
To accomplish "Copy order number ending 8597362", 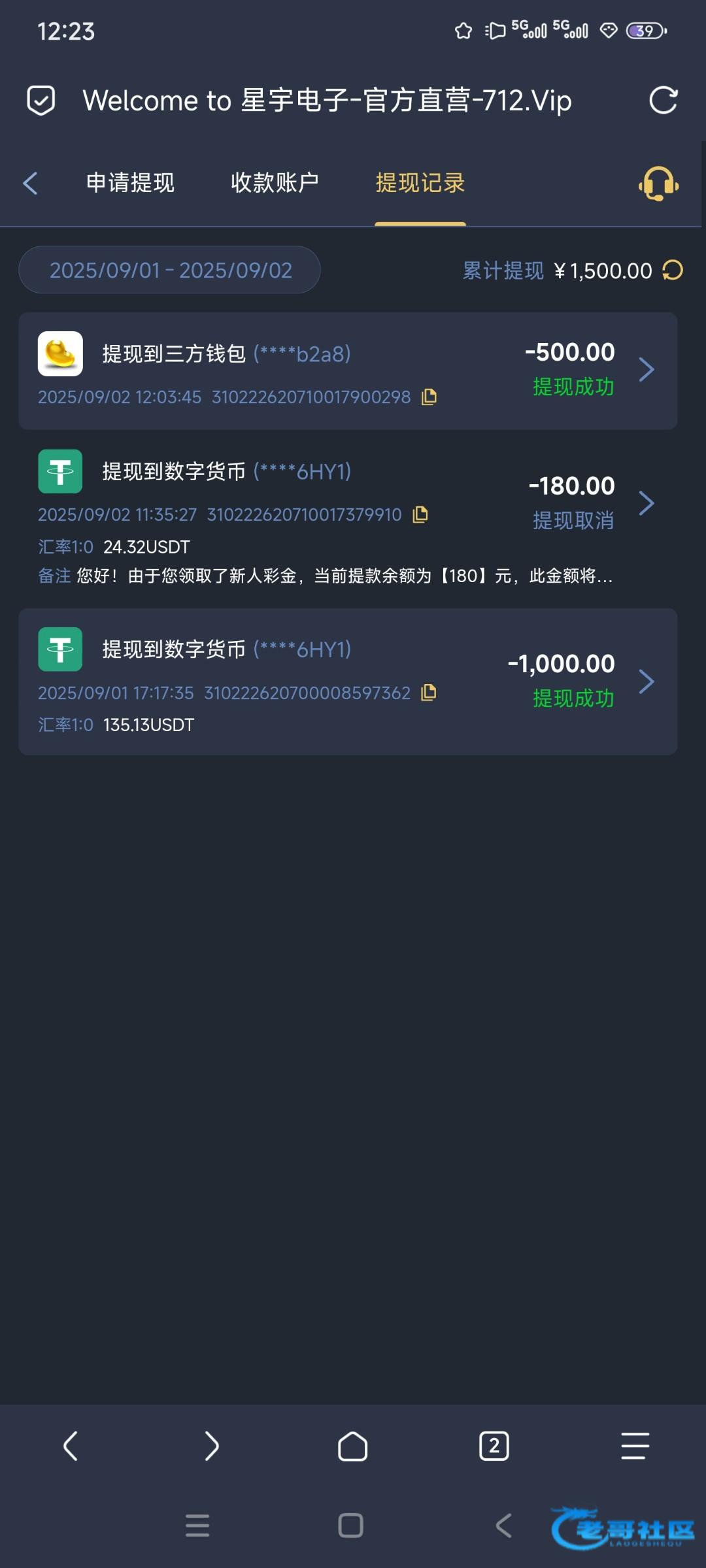I will pos(429,693).
